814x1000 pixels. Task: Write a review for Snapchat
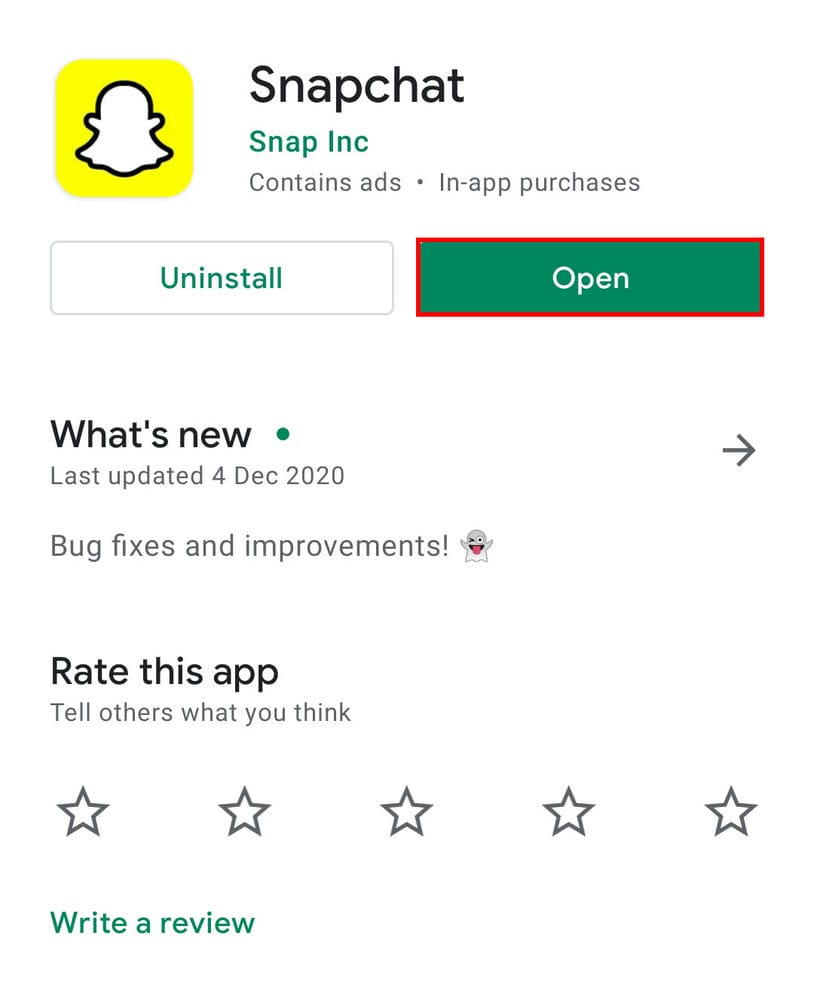pos(152,922)
